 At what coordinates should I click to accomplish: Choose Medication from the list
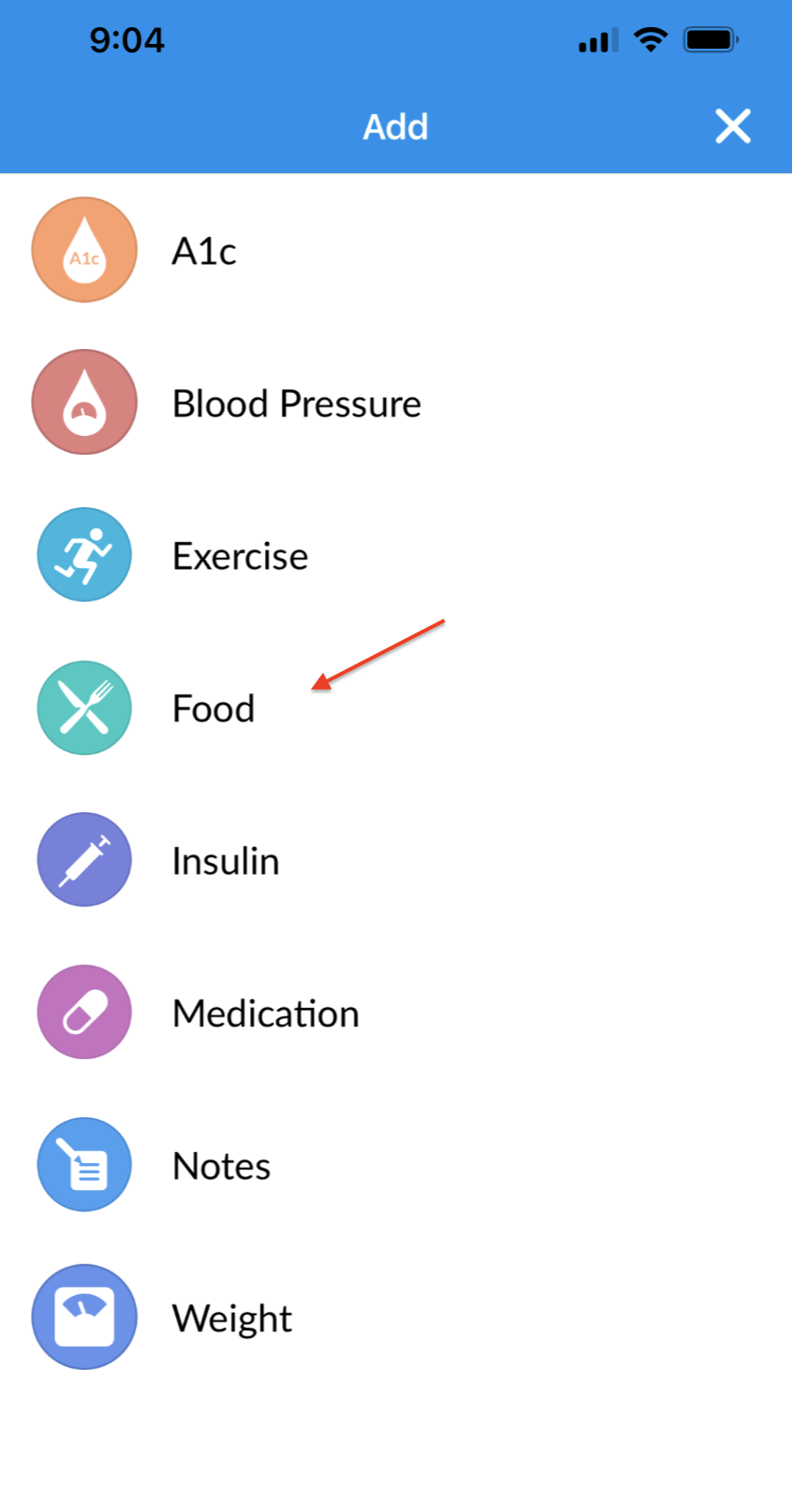click(266, 1013)
